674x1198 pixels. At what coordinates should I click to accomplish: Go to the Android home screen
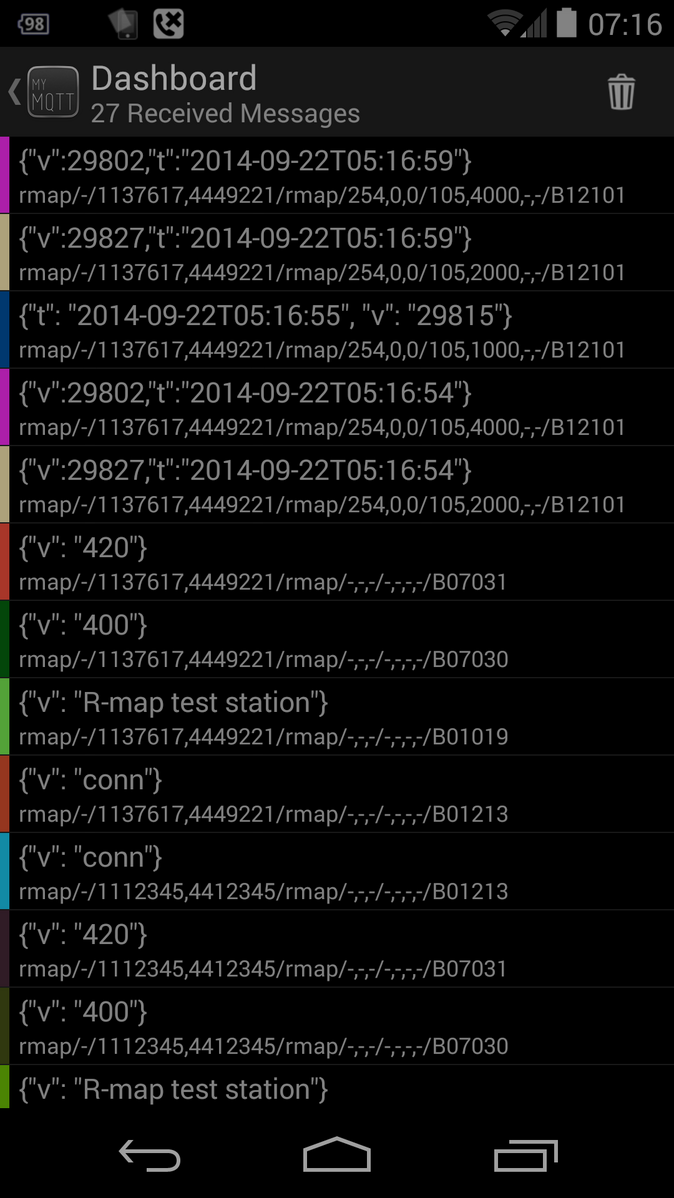[337, 1156]
